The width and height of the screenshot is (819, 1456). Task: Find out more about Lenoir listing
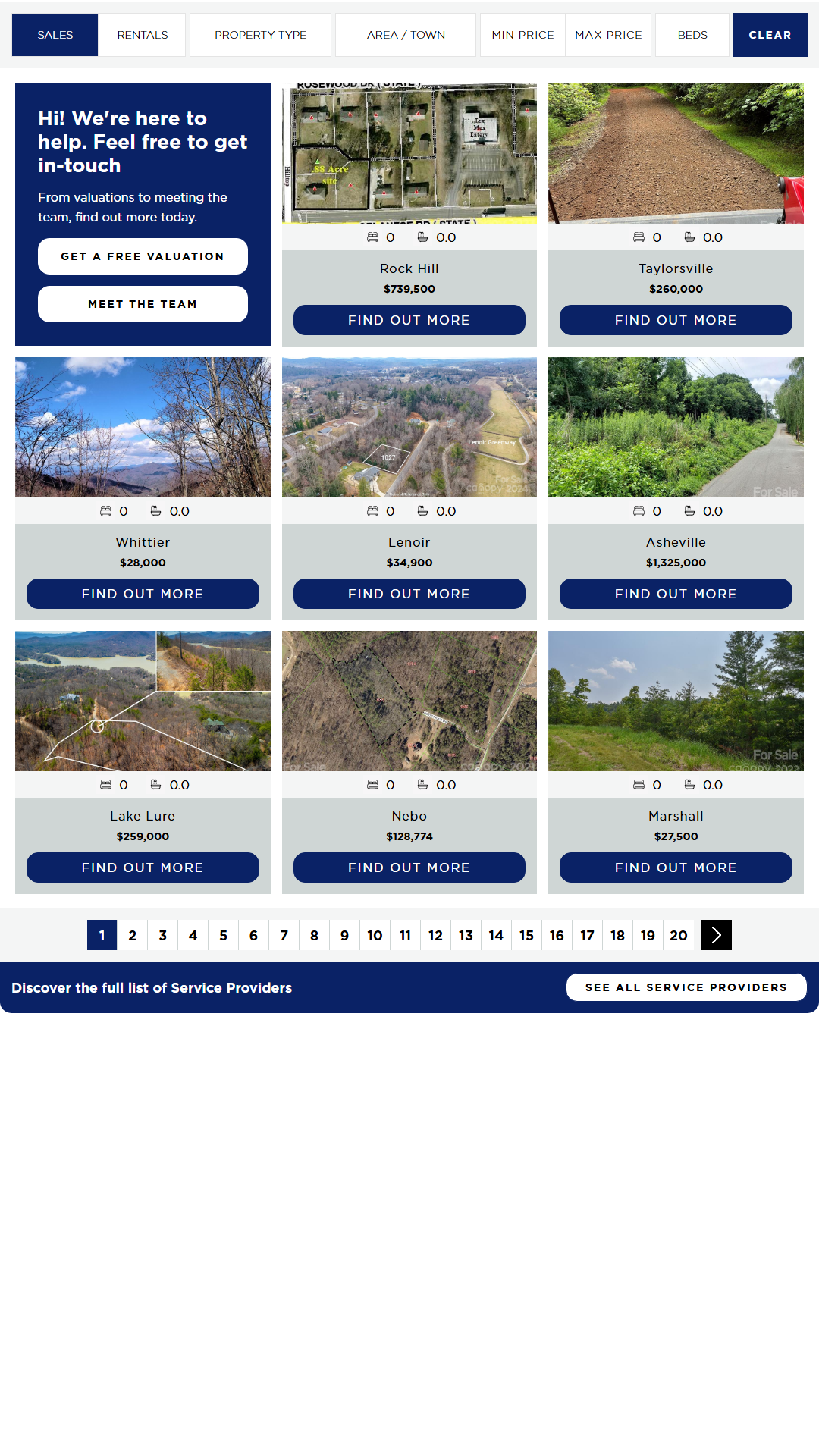409,594
